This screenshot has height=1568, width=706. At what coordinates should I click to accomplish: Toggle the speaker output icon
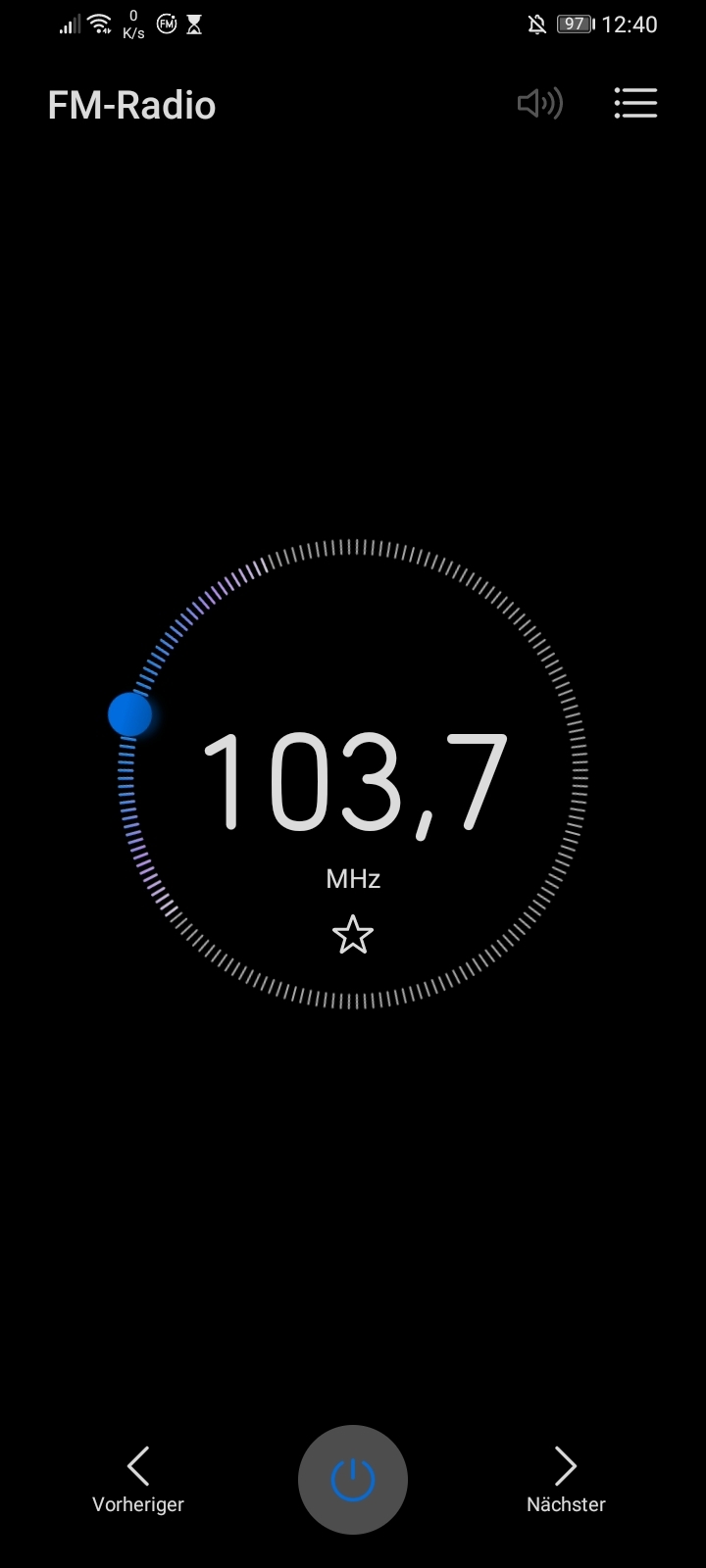point(539,103)
